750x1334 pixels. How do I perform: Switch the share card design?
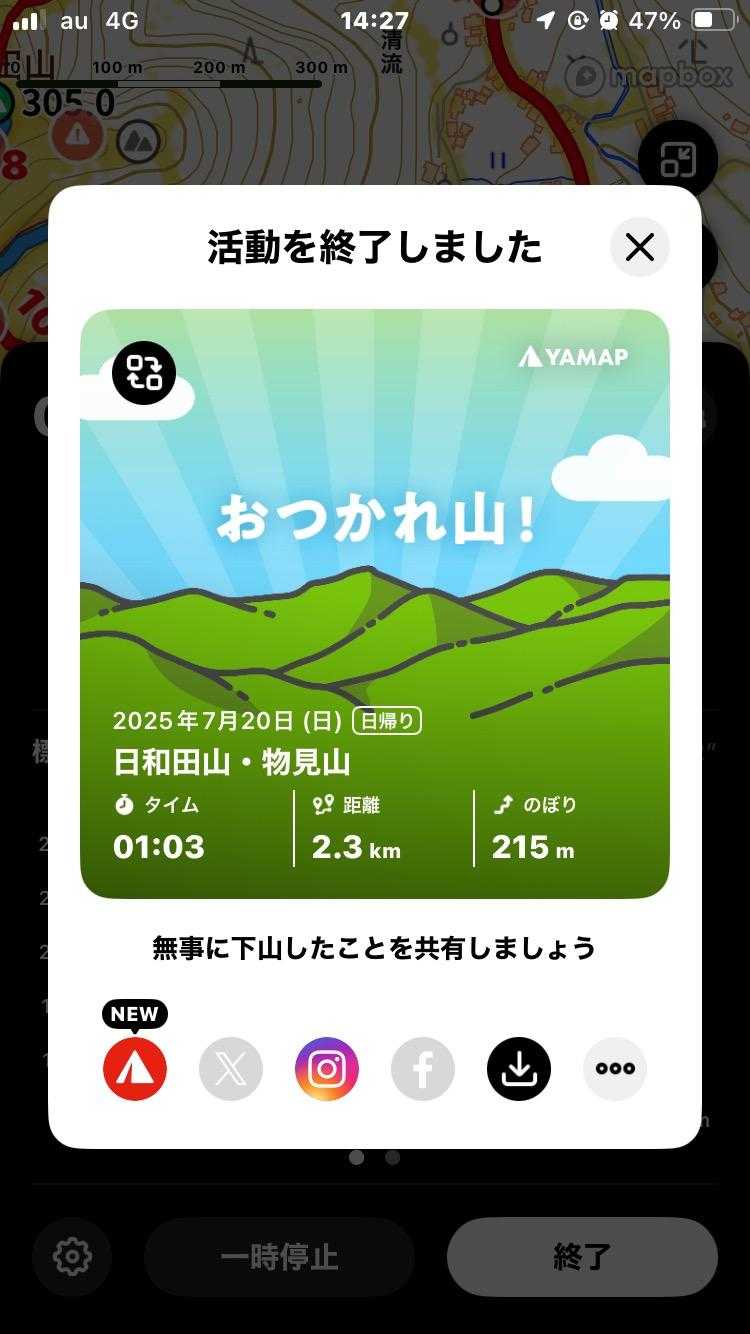click(x=144, y=373)
